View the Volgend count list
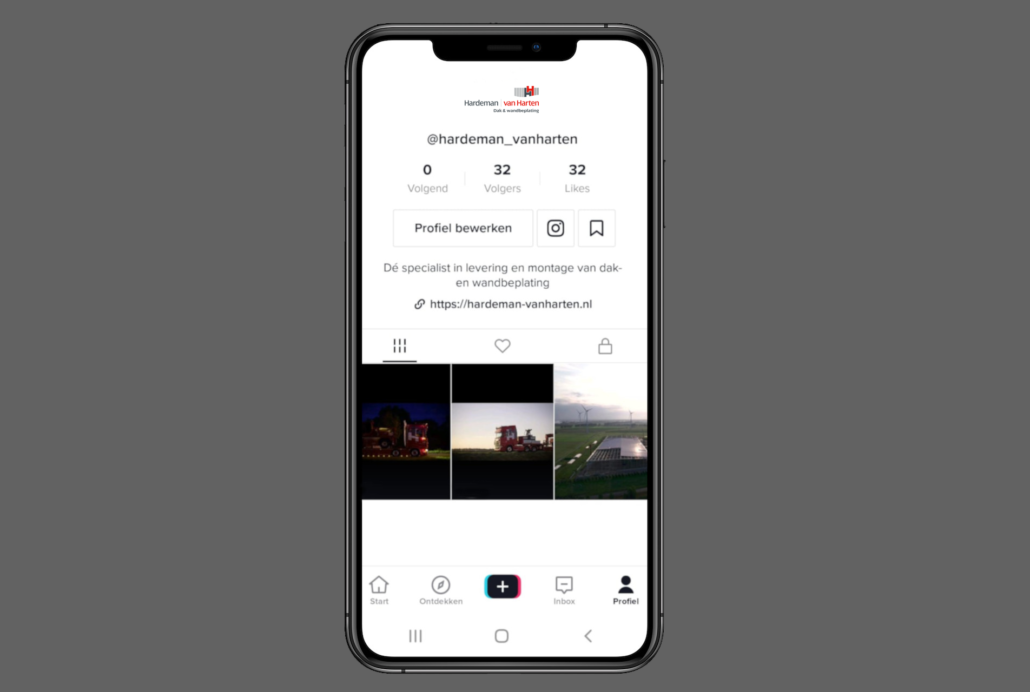This screenshot has width=1030, height=692. 427,178
